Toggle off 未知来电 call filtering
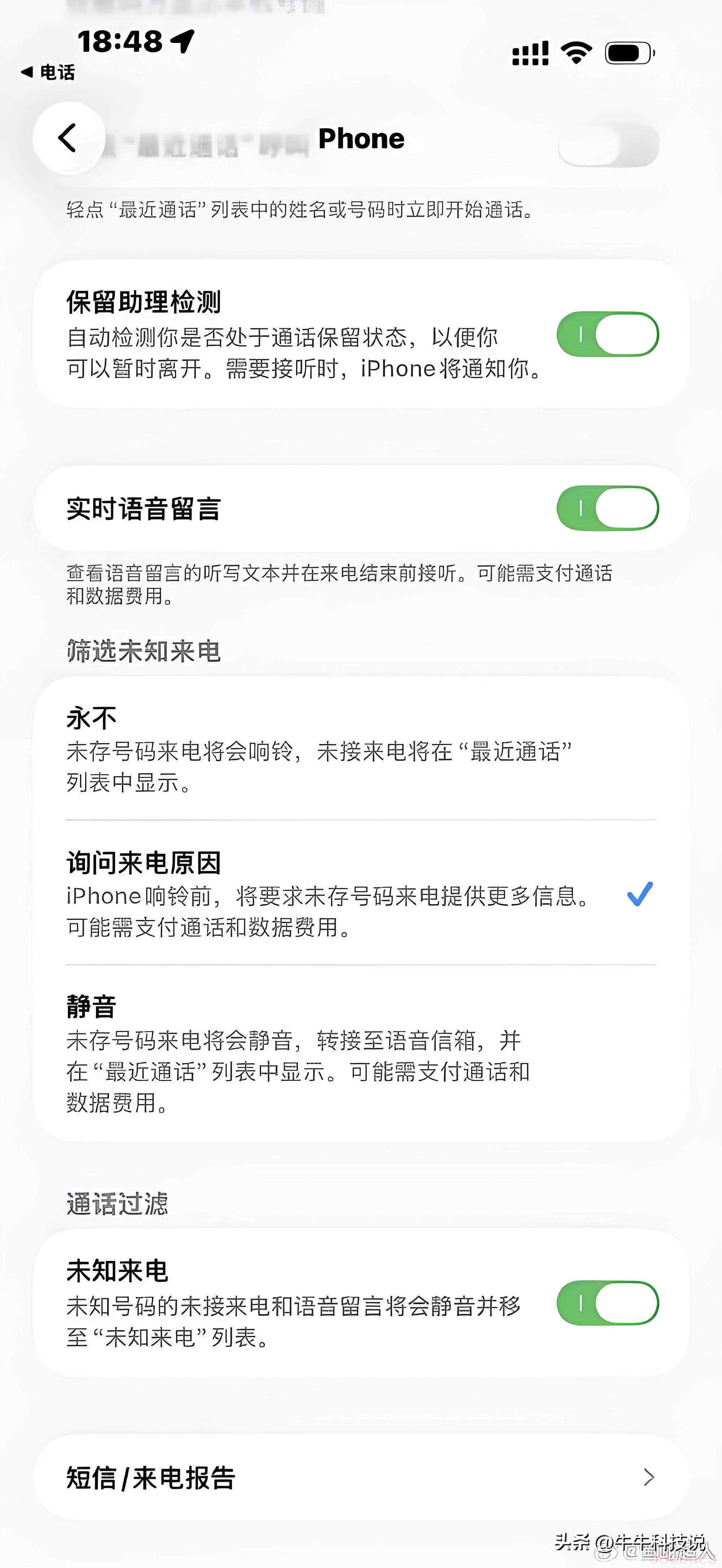Image resolution: width=722 pixels, height=1568 pixels. coord(607,1303)
